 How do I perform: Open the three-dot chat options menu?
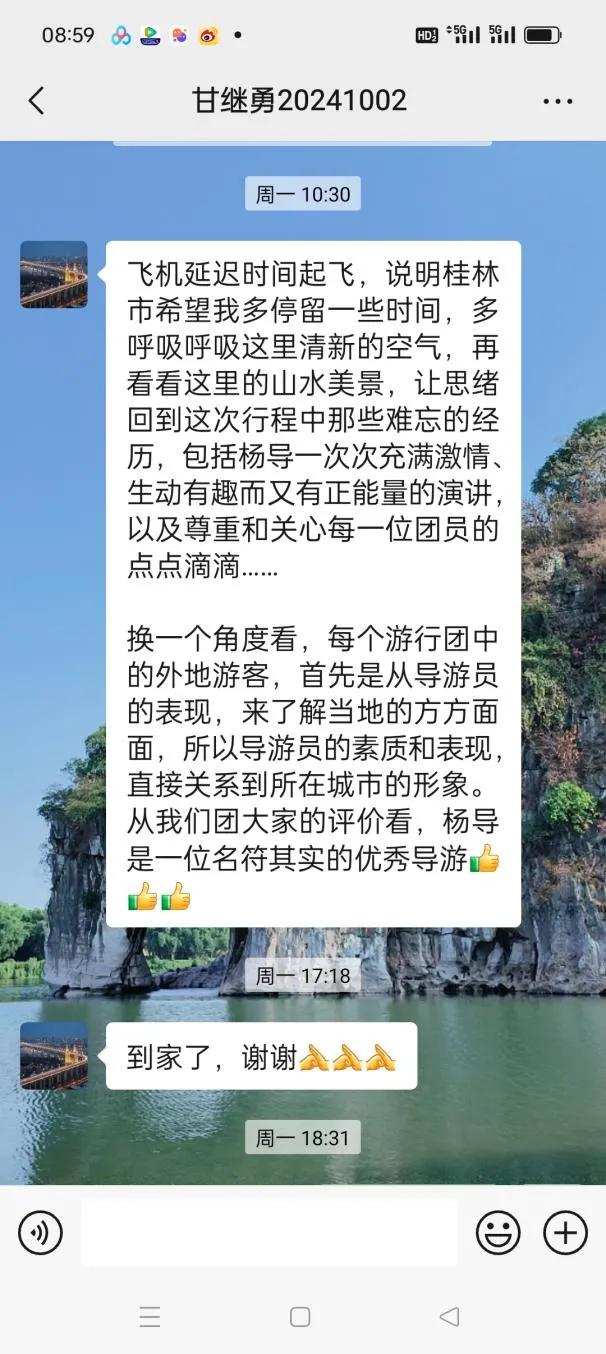pos(557,101)
